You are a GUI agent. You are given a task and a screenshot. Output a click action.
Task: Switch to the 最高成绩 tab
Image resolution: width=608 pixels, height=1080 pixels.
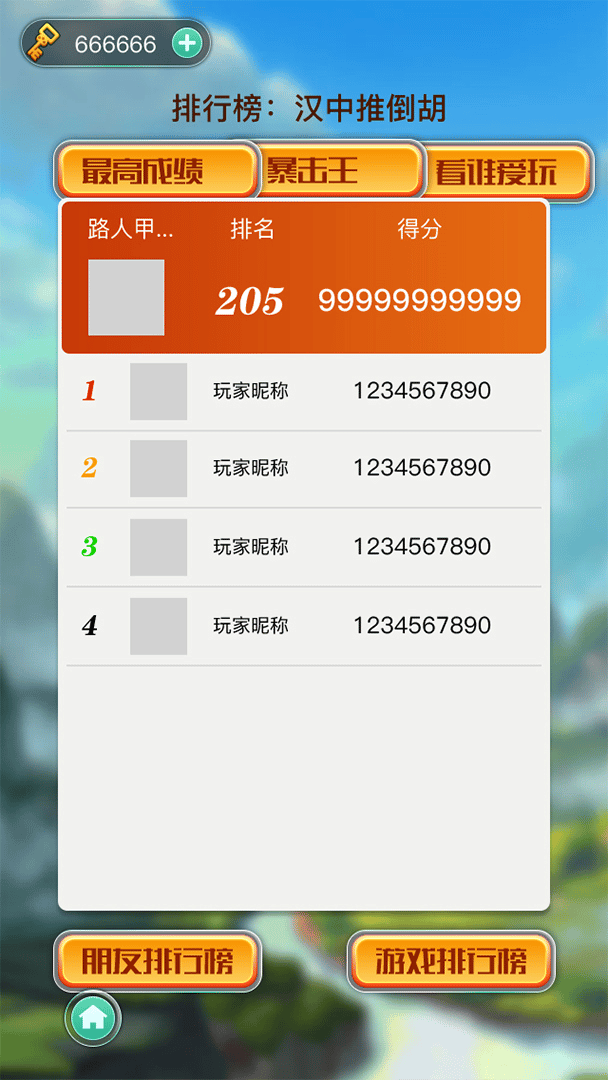155,171
